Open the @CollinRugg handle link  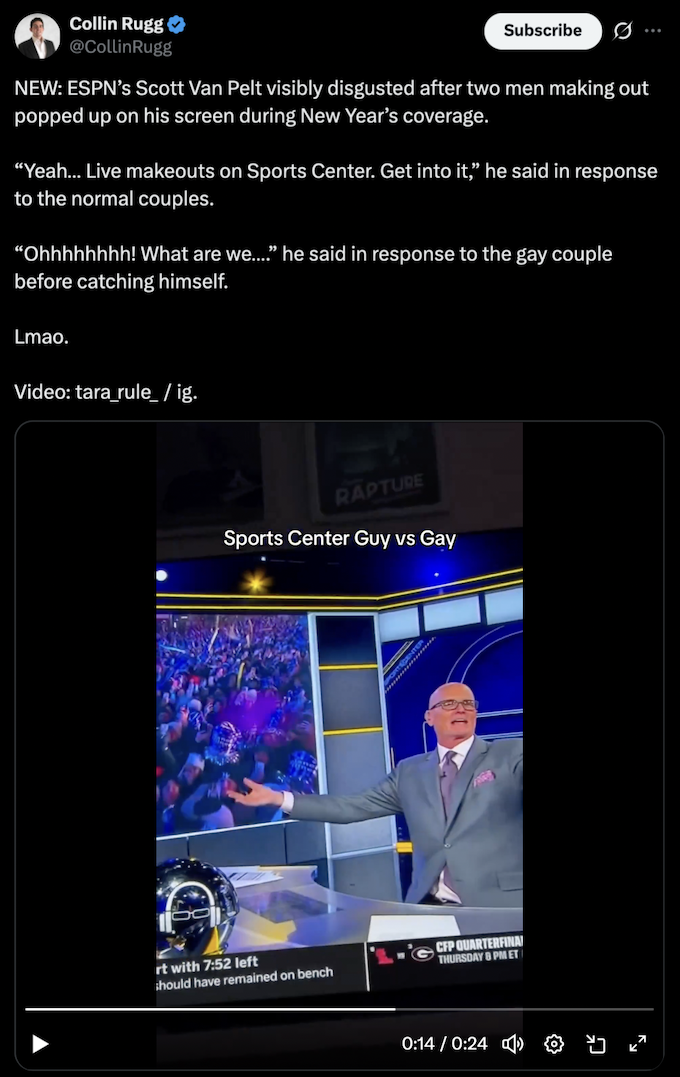tap(120, 47)
